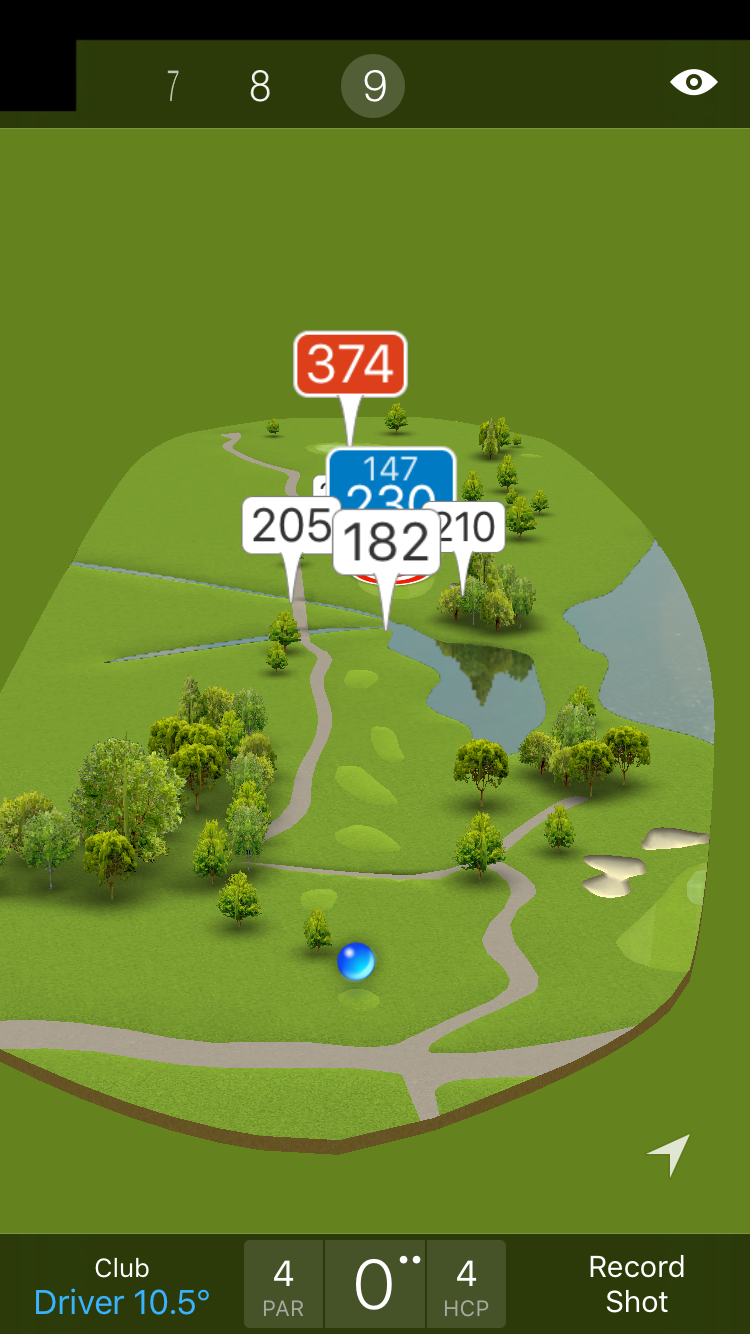Tap the red 374 distance marker
The width and height of the screenshot is (750, 1334).
coord(350,365)
